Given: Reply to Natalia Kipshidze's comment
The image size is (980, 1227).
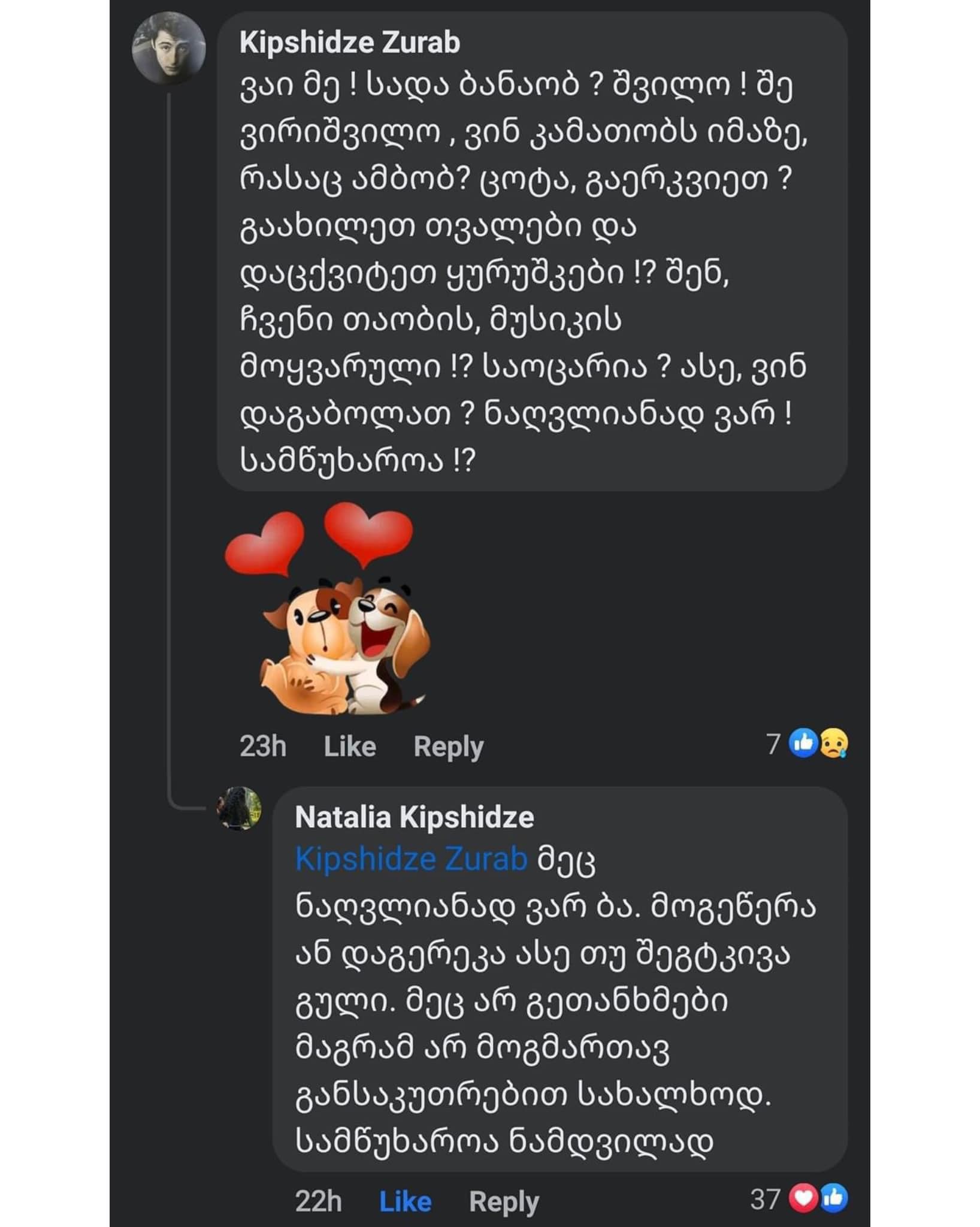Looking at the screenshot, I should click(504, 1201).
